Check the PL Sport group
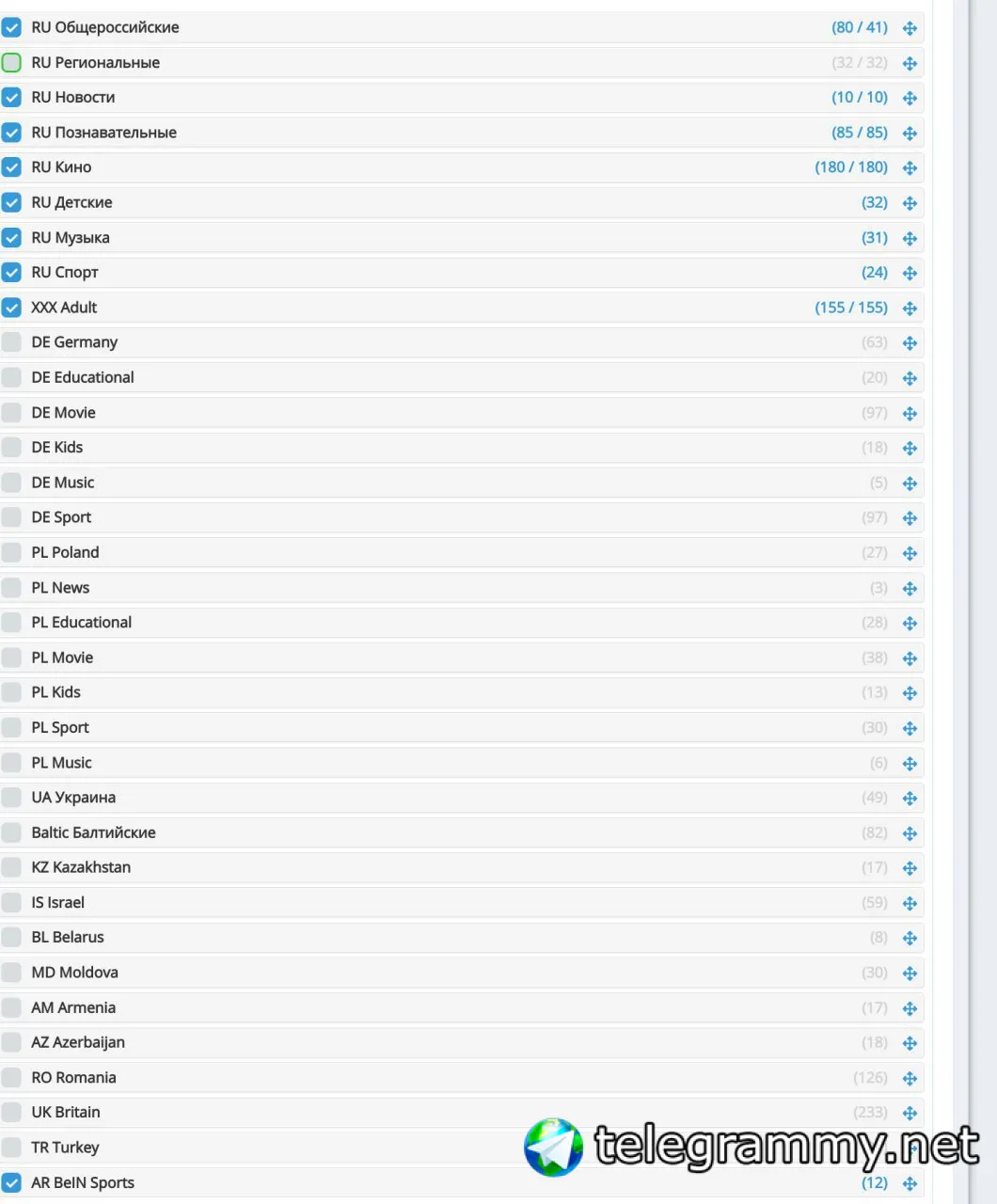The image size is (997, 1204). 11,727
